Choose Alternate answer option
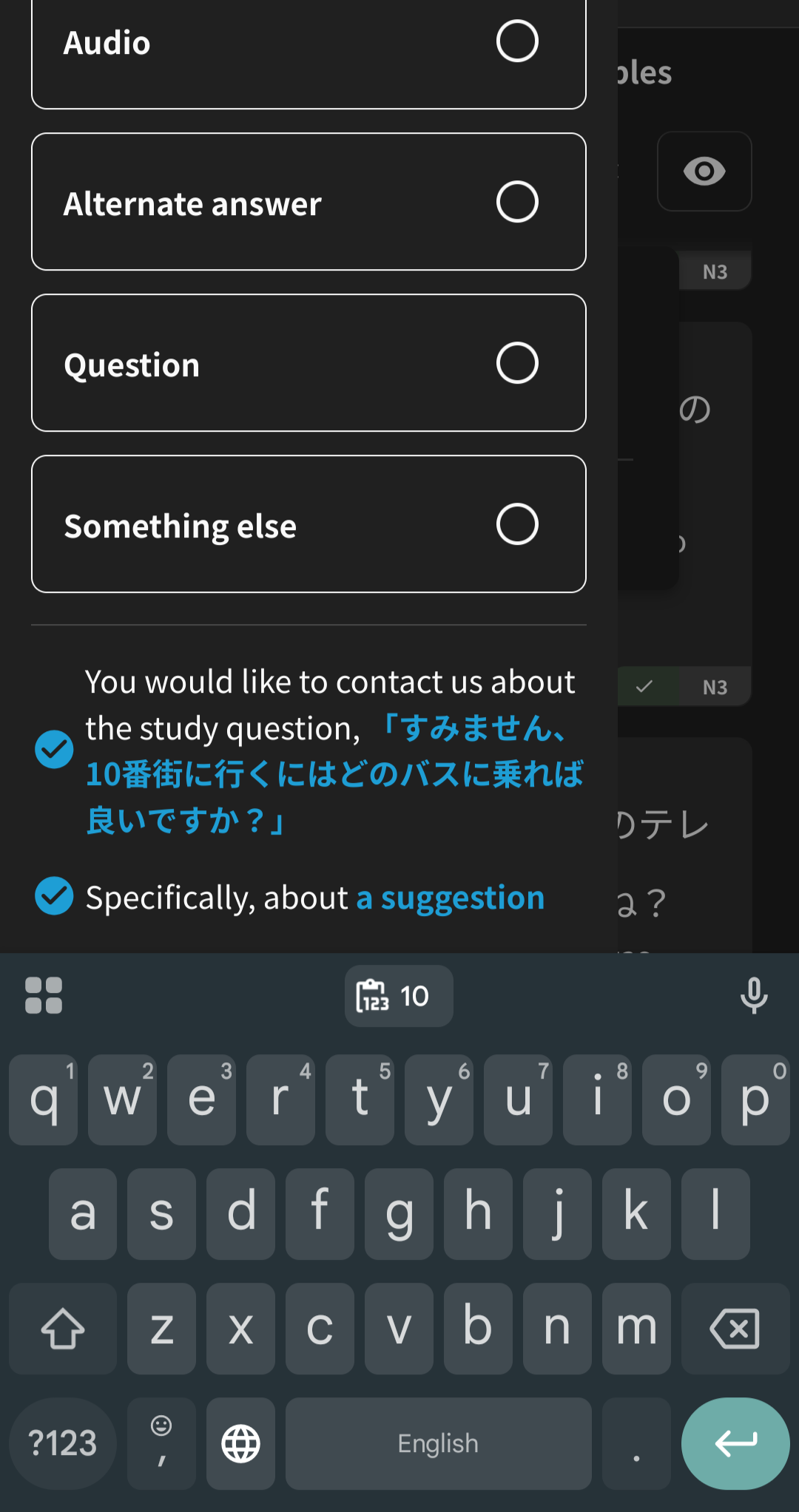Image resolution: width=799 pixels, height=1512 pixels. point(309,202)
